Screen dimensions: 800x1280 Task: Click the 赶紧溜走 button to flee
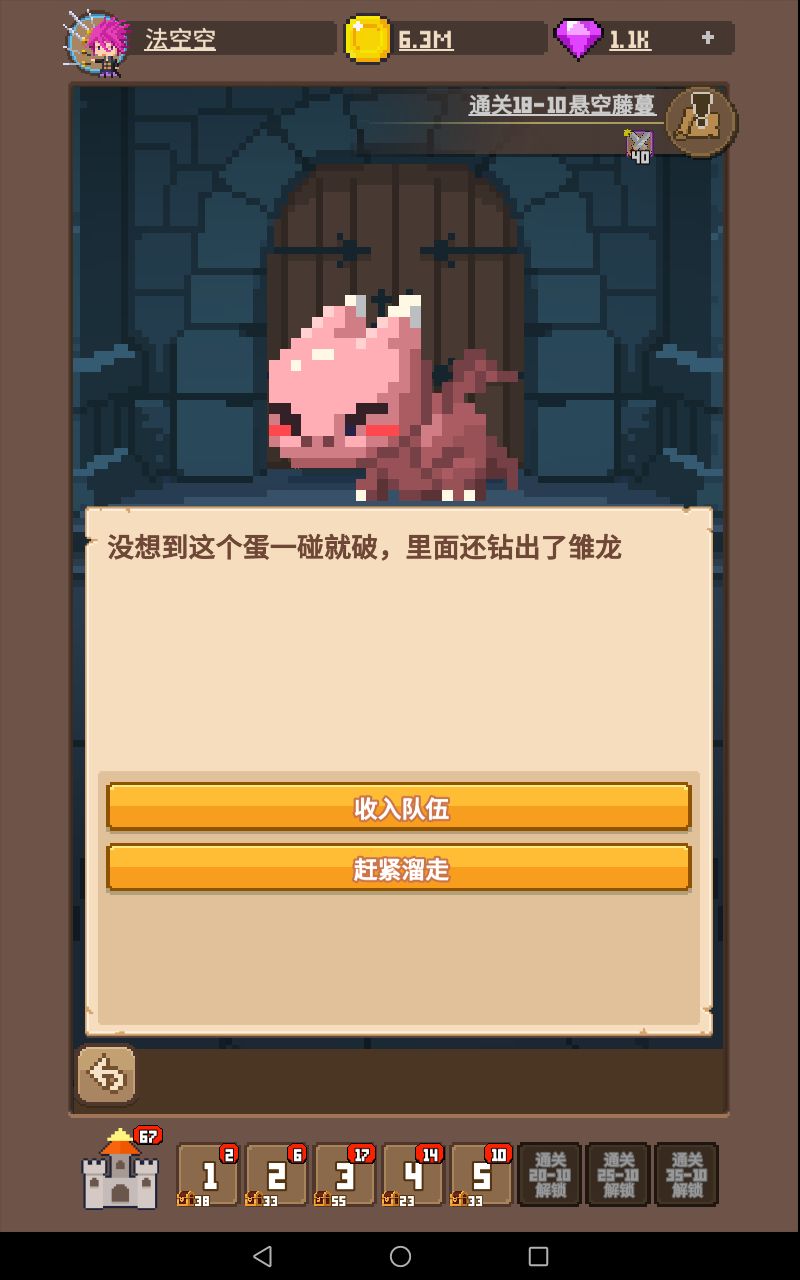(399, 868)
